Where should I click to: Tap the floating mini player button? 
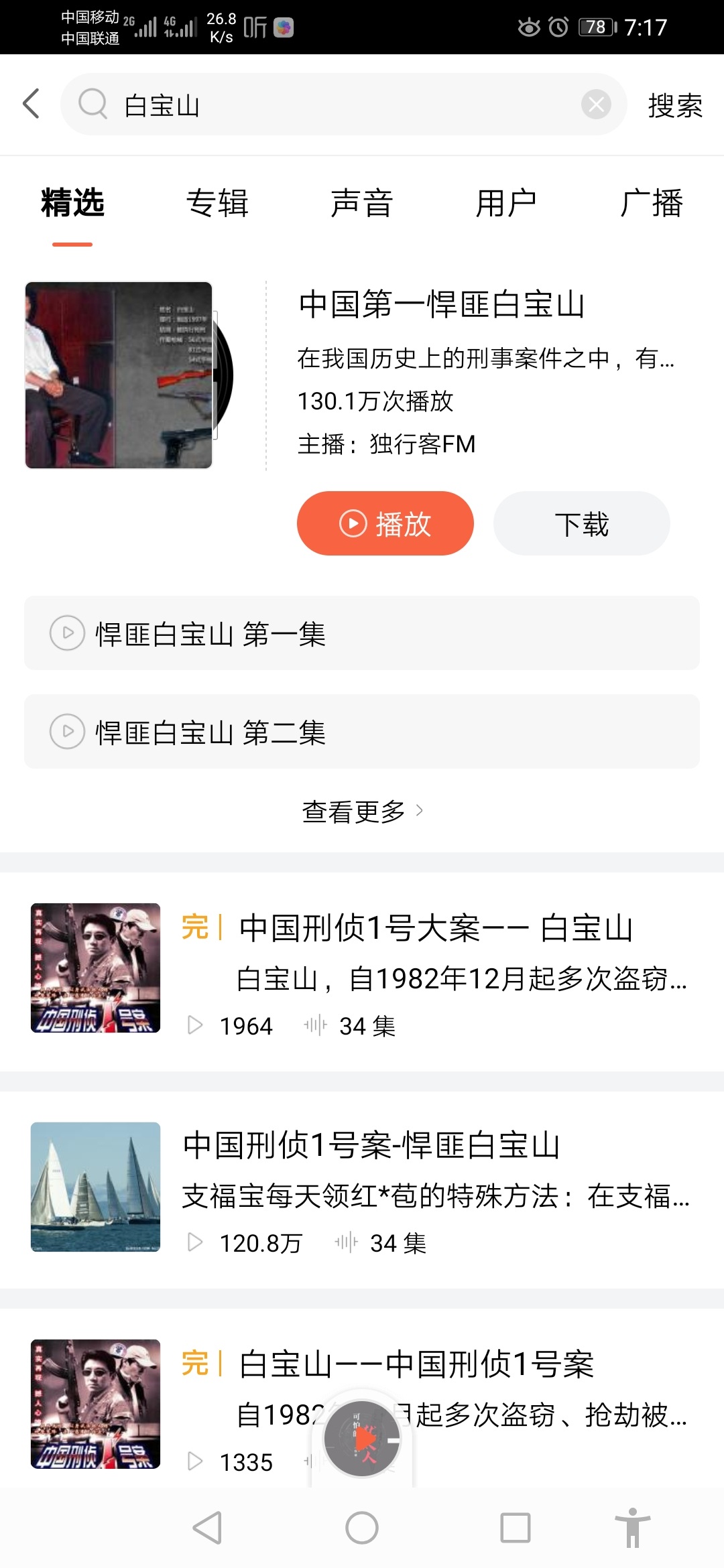point(362,1439)
